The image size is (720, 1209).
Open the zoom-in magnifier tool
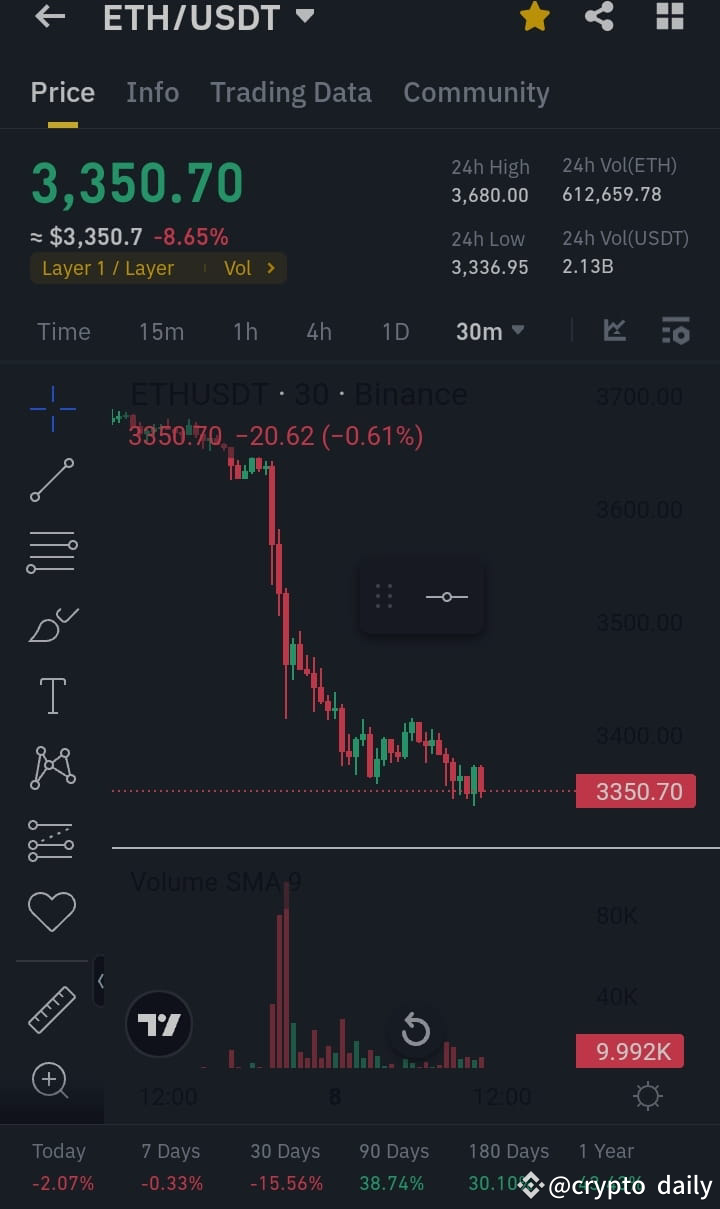52,1081
